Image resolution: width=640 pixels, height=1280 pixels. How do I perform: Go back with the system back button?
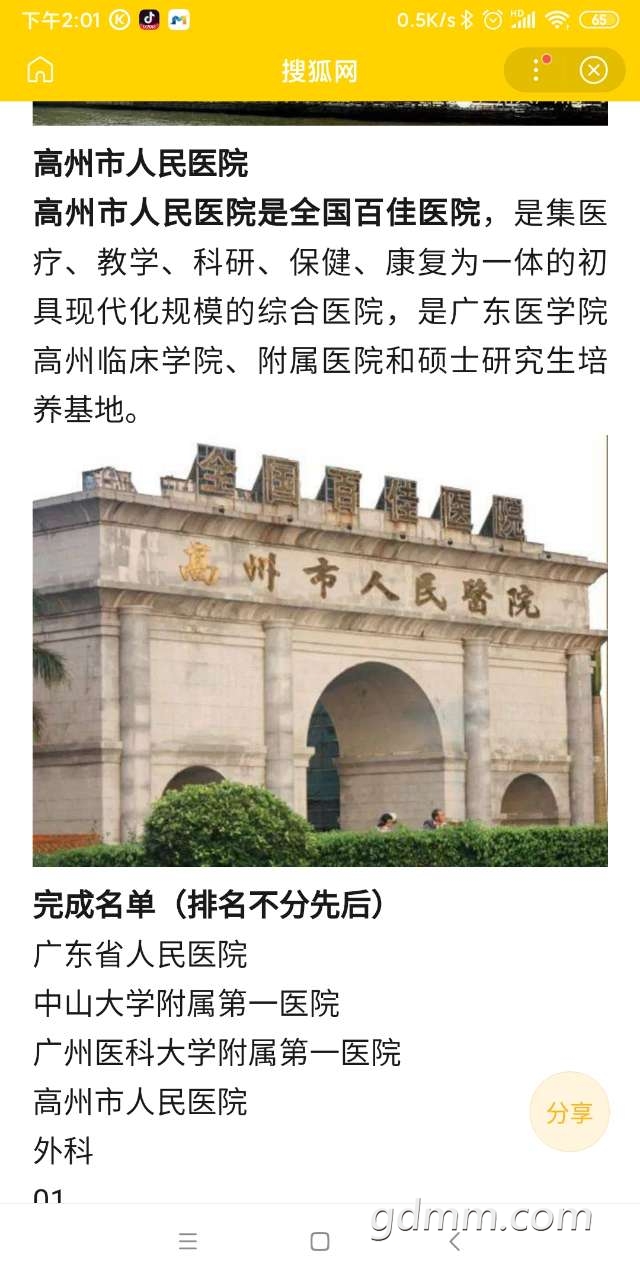[x=455, y=1242]
